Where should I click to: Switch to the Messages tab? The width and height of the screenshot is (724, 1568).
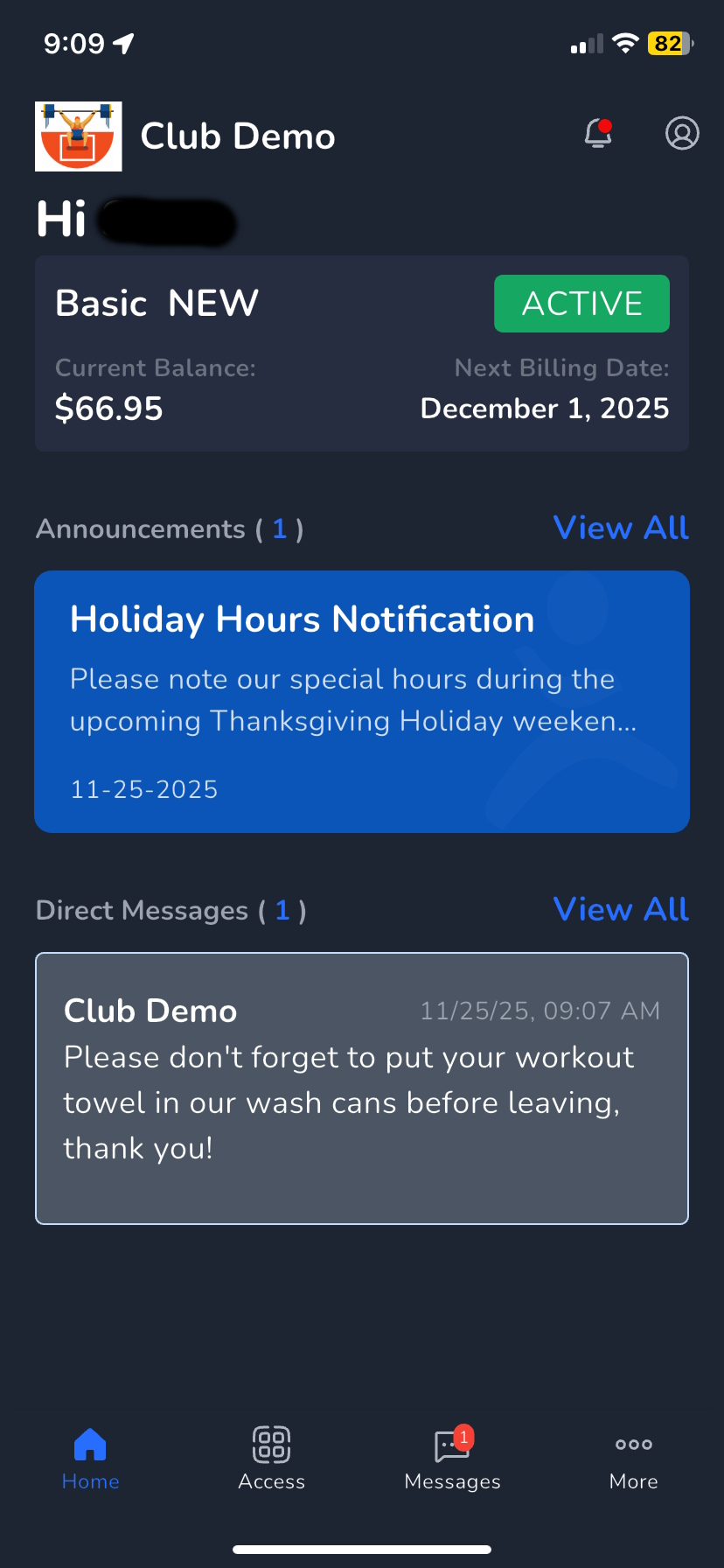452,1458
